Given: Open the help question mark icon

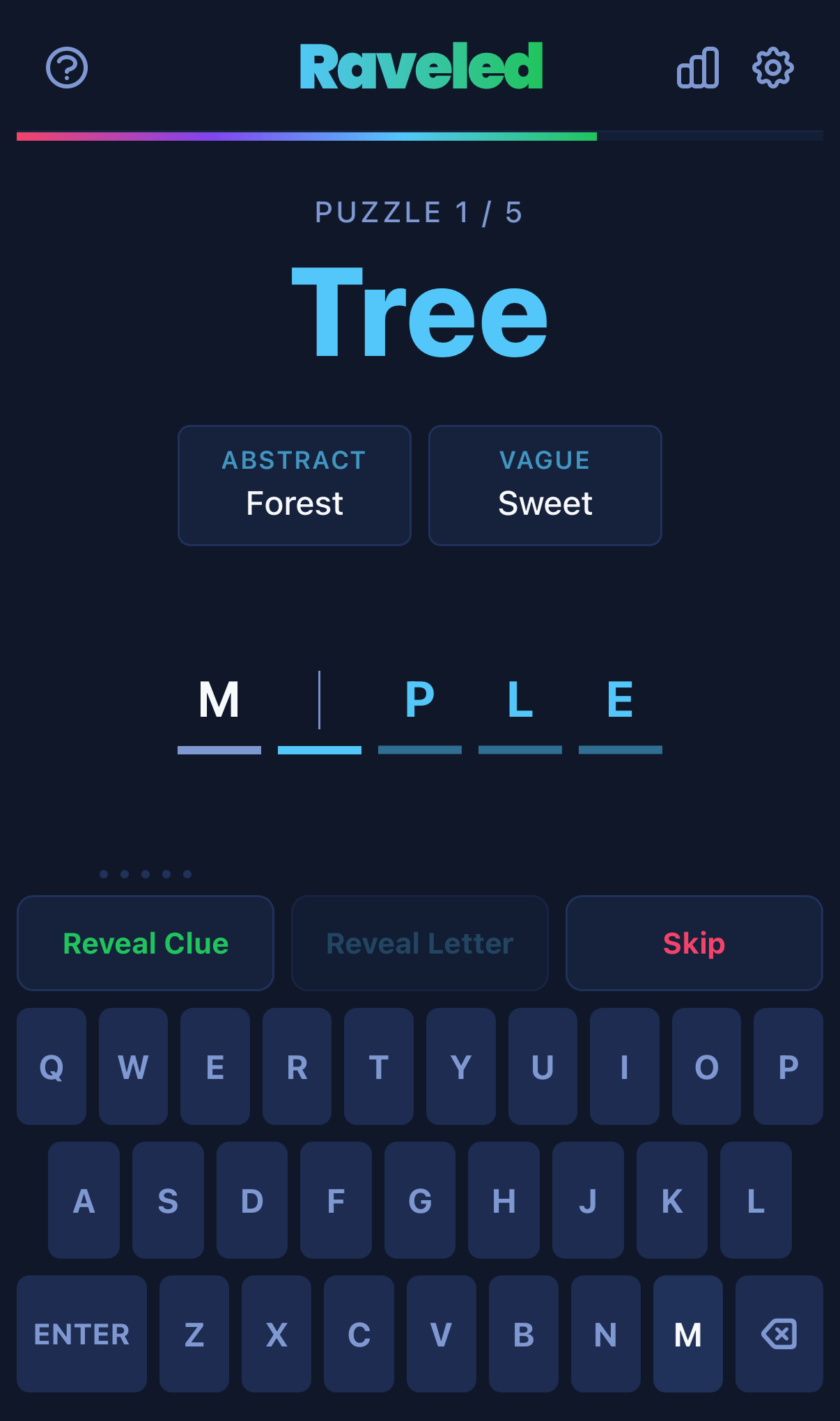Looking at the screenshot, I should (x=67, y=68).
